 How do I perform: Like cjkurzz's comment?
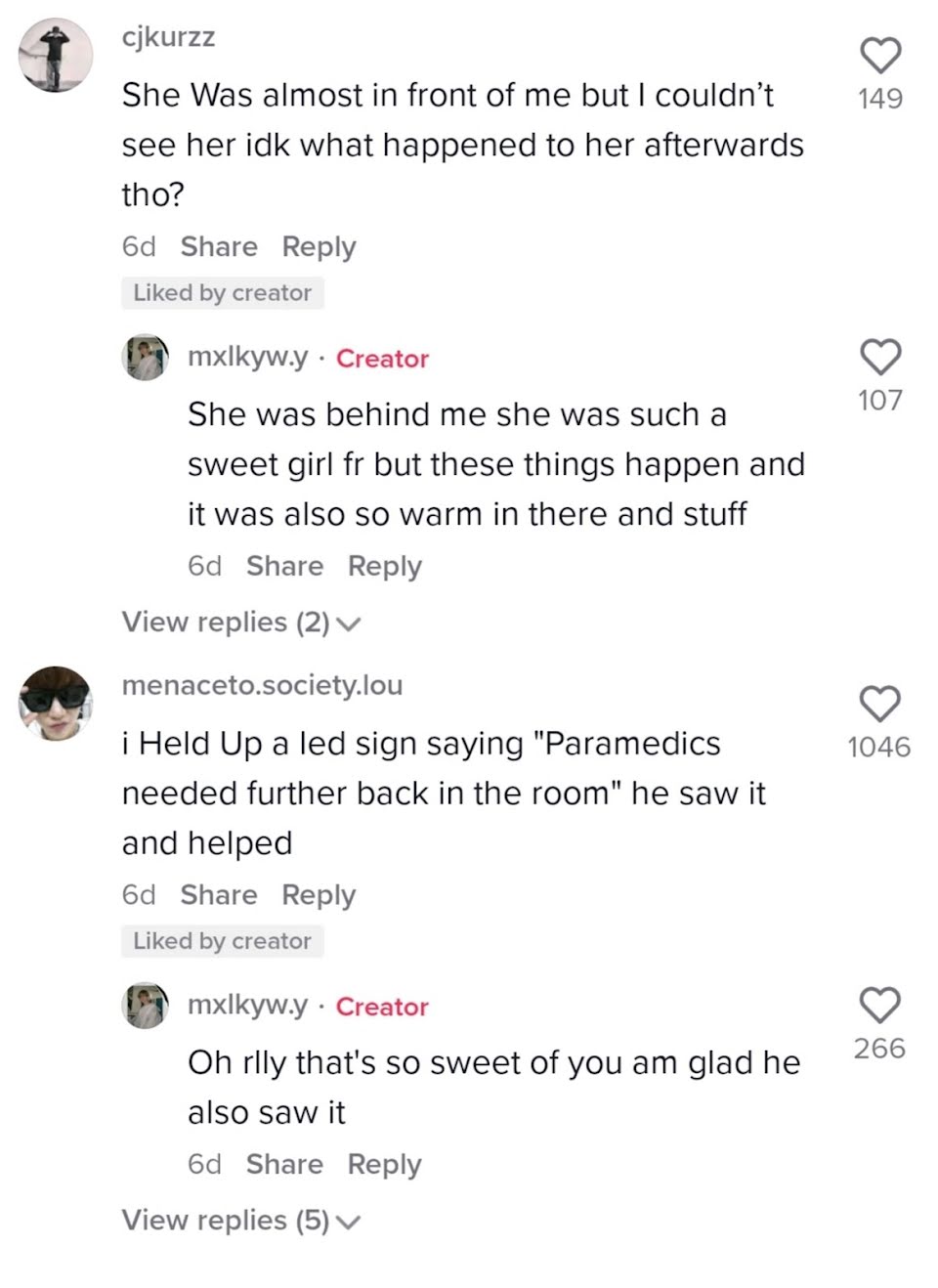click(x=879, y=57)
